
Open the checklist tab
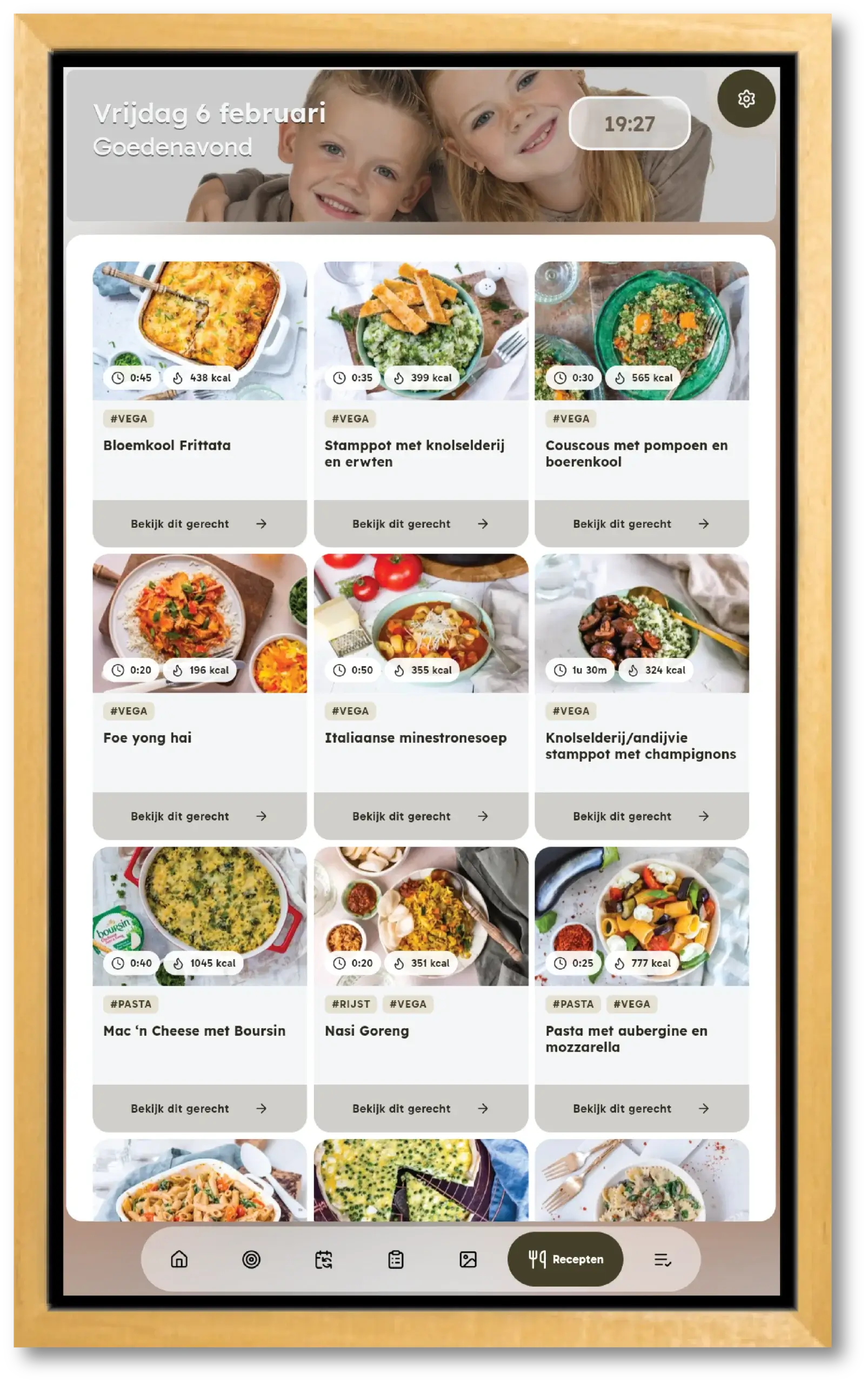coord(663,1259)
